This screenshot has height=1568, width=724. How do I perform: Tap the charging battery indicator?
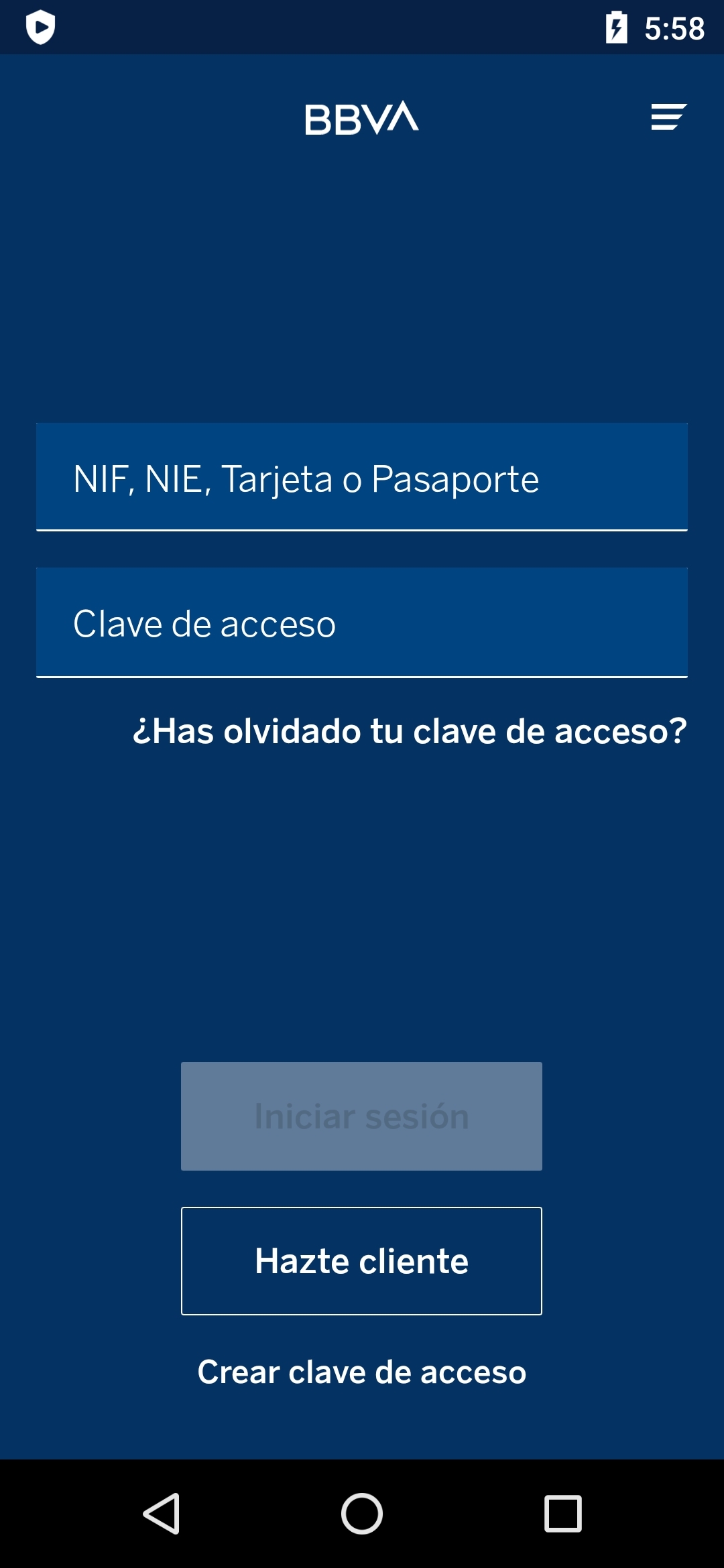617,27
